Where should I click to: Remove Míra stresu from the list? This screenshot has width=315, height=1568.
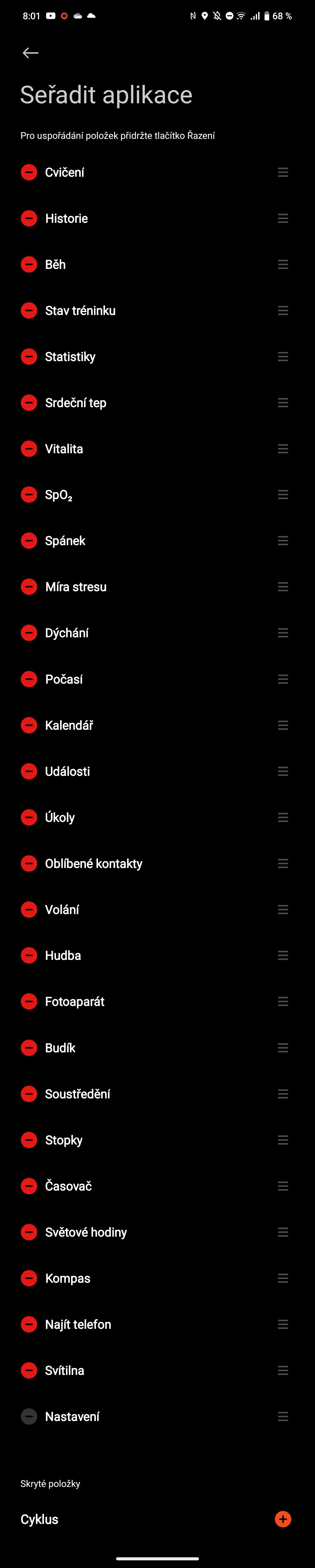[x=29, y=587]
